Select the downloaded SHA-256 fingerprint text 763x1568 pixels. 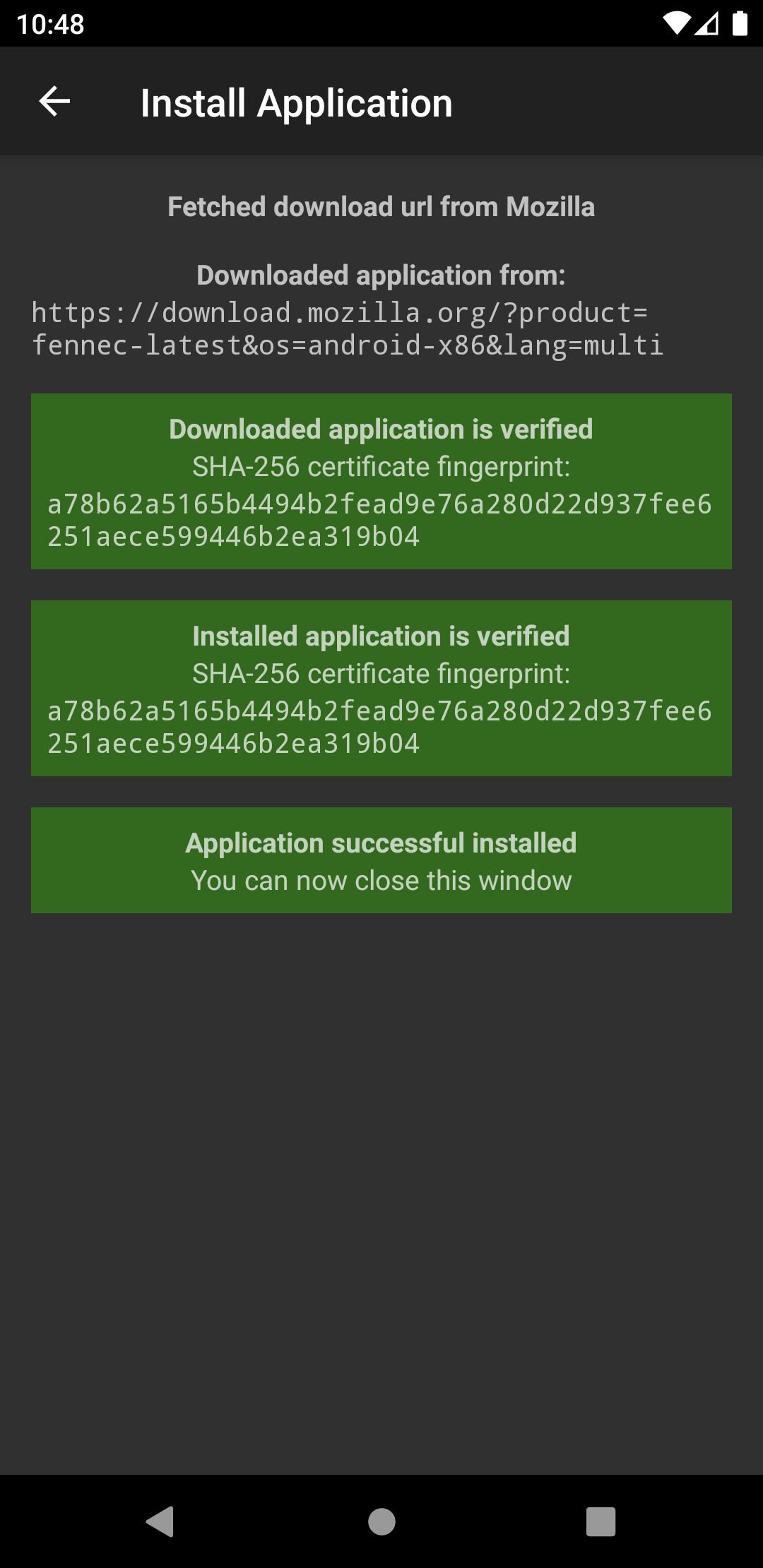pyautogui.click(x=381, y=519)
